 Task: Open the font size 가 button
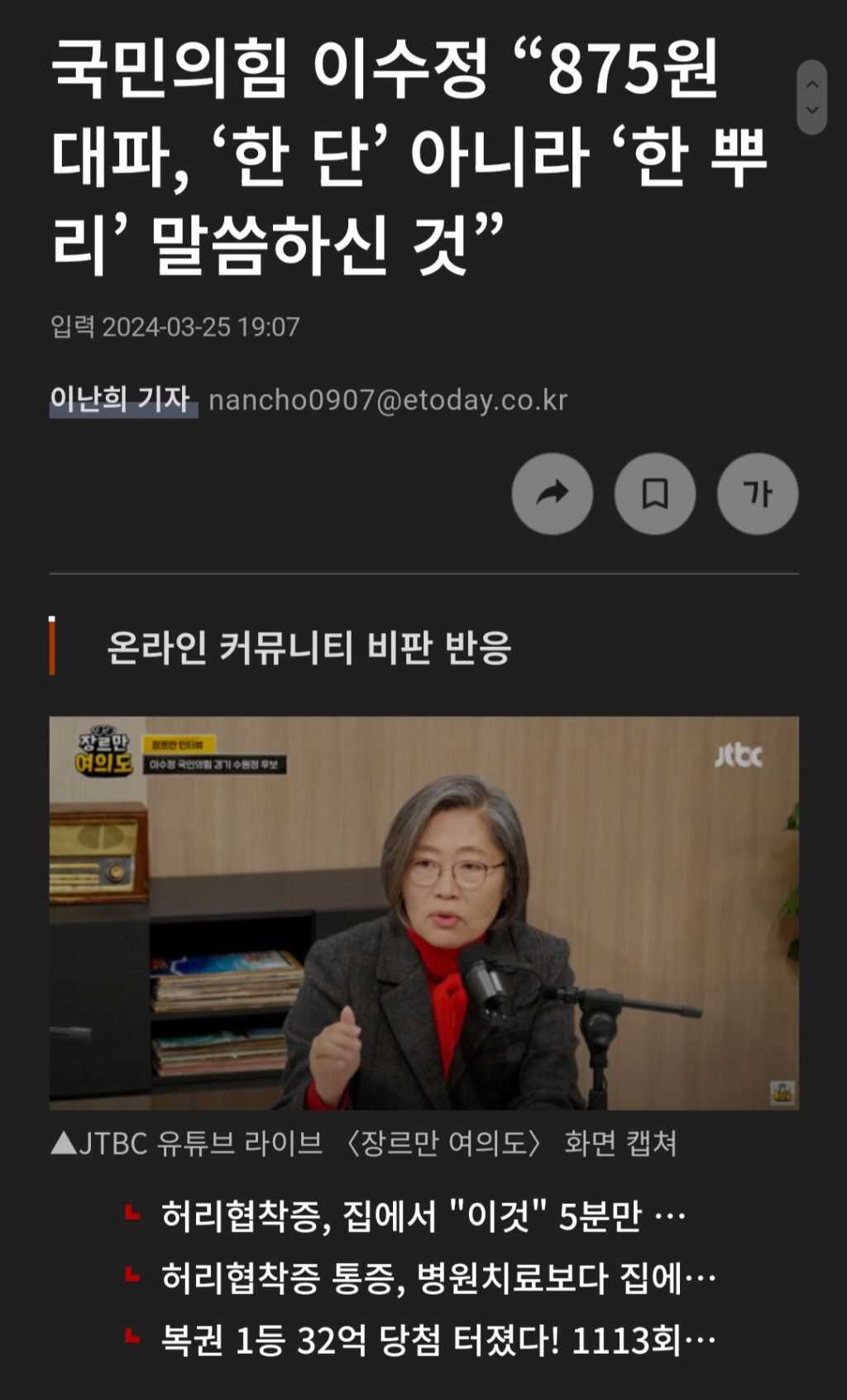757,494
